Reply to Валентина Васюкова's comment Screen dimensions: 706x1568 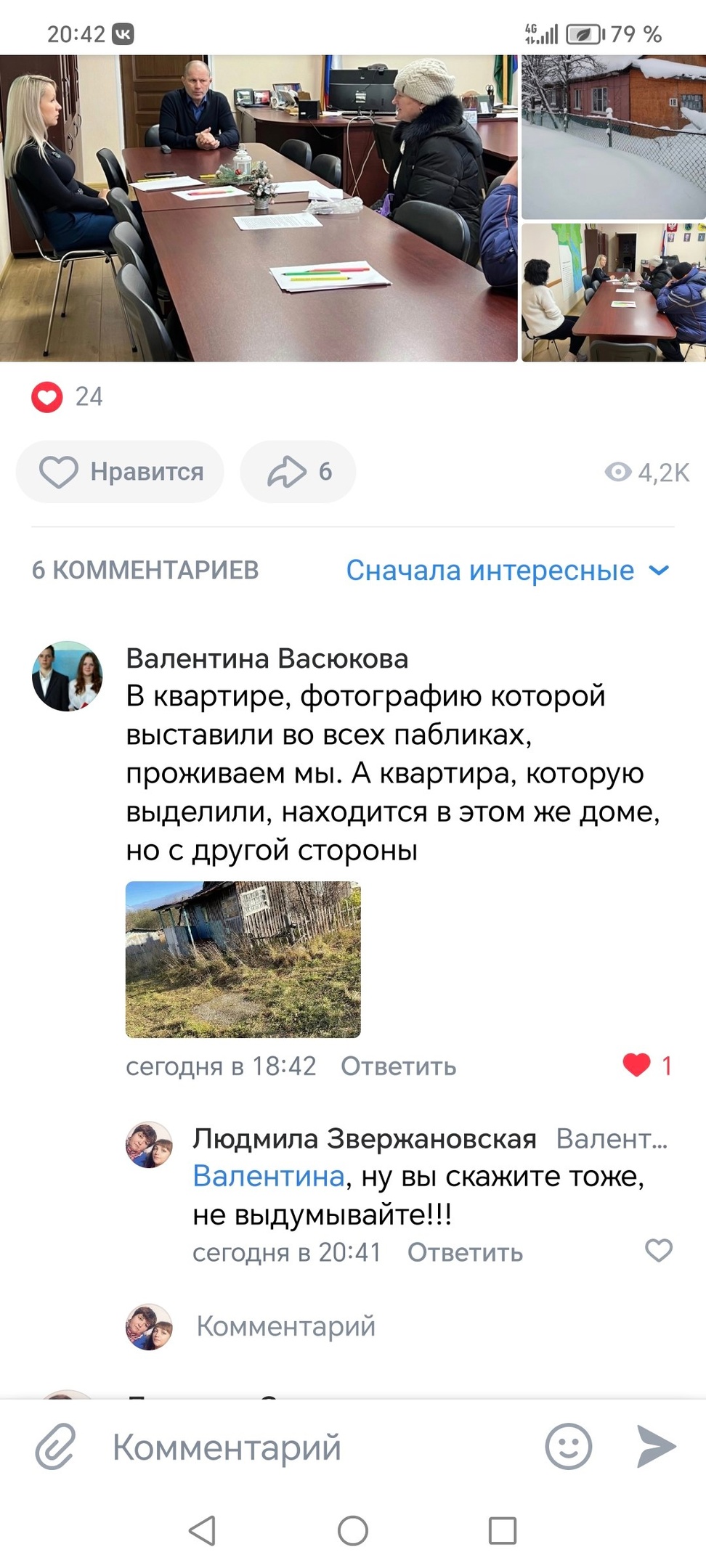tap(398, 1066)
